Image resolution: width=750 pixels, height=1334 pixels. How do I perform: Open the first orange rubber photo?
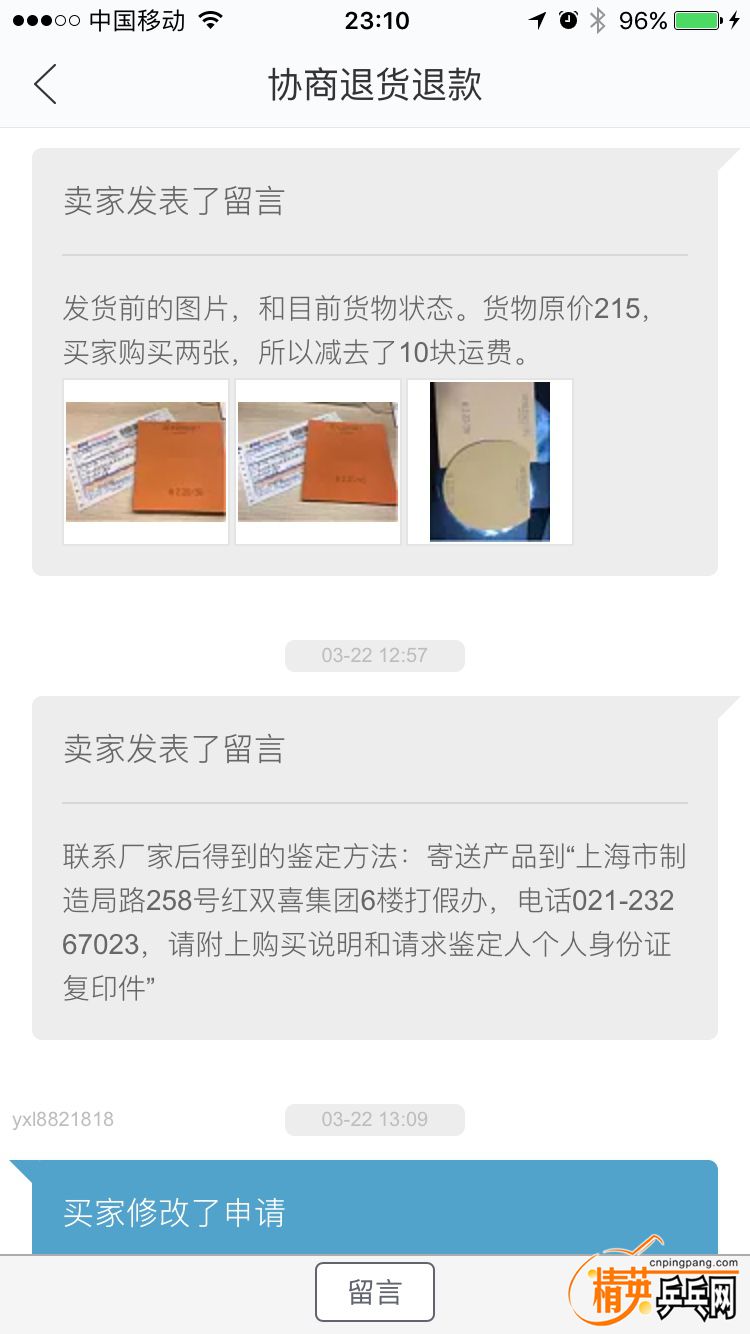click(x=146, y=462)
